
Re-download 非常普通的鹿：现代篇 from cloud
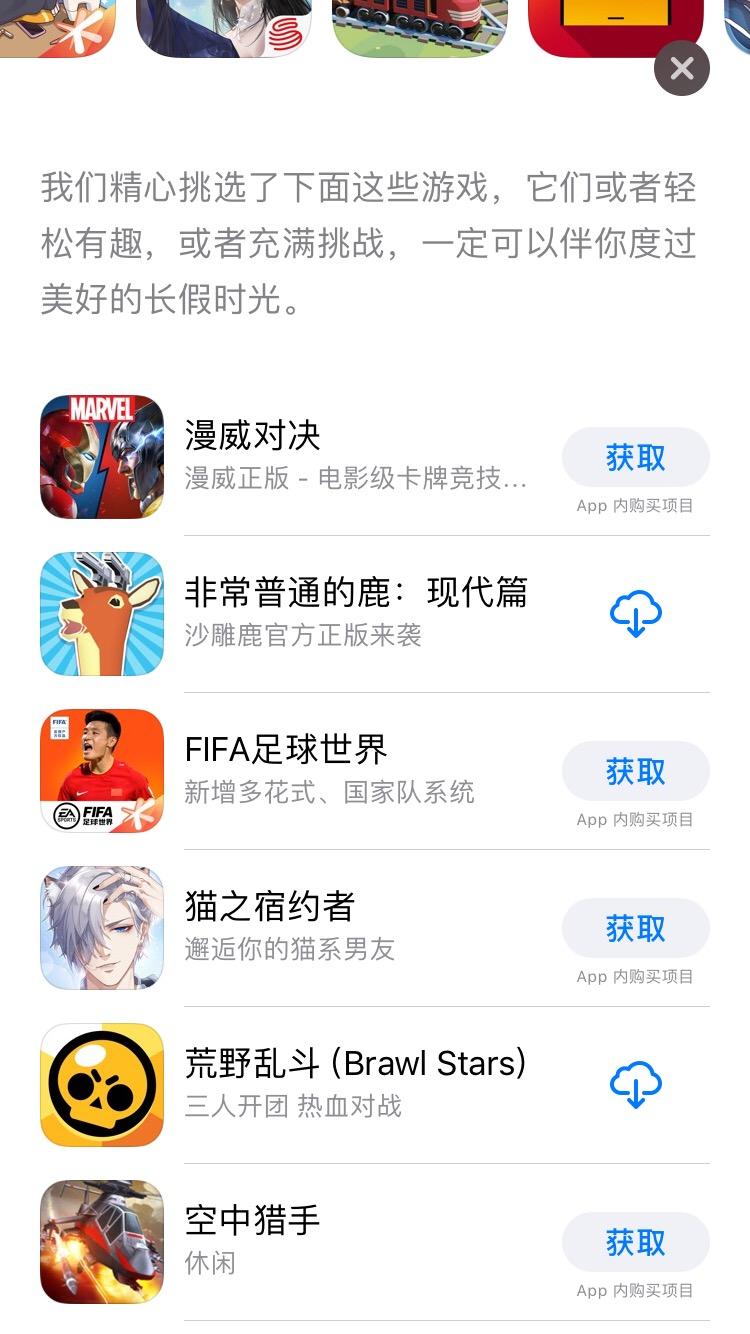[x=635, y=614]
